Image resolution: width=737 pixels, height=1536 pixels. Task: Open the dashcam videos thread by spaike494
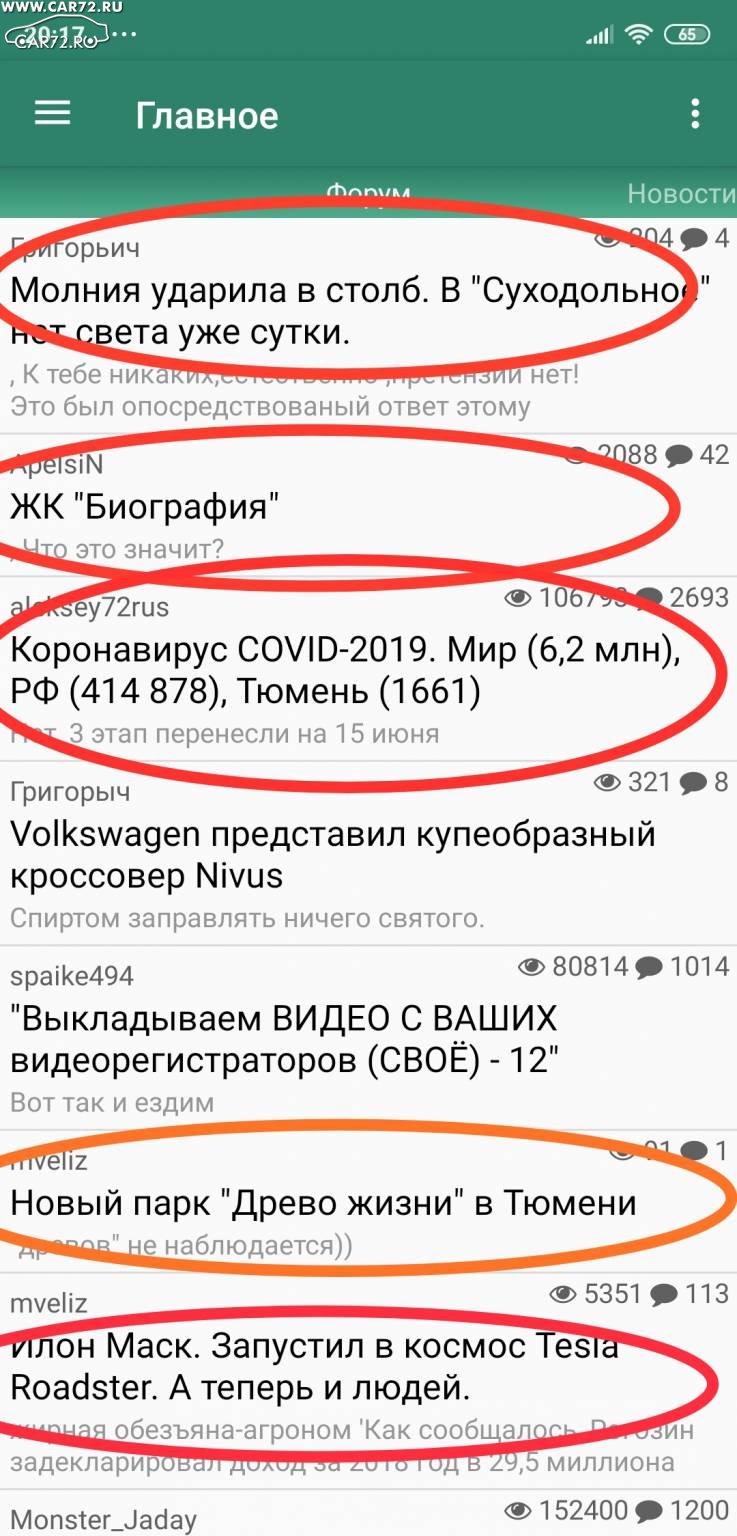pos(368,1039)
